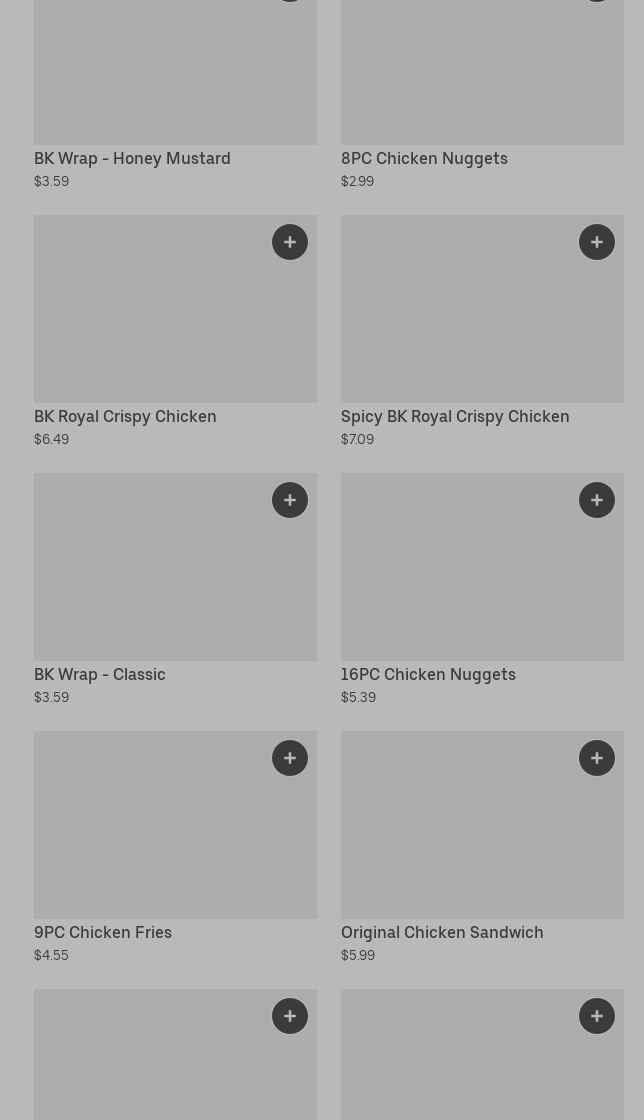This screenshot has width=644, height=1120.
Task: Add Spicy BK Royal Crispy Chicken to cart
Action: coord(597,242)
